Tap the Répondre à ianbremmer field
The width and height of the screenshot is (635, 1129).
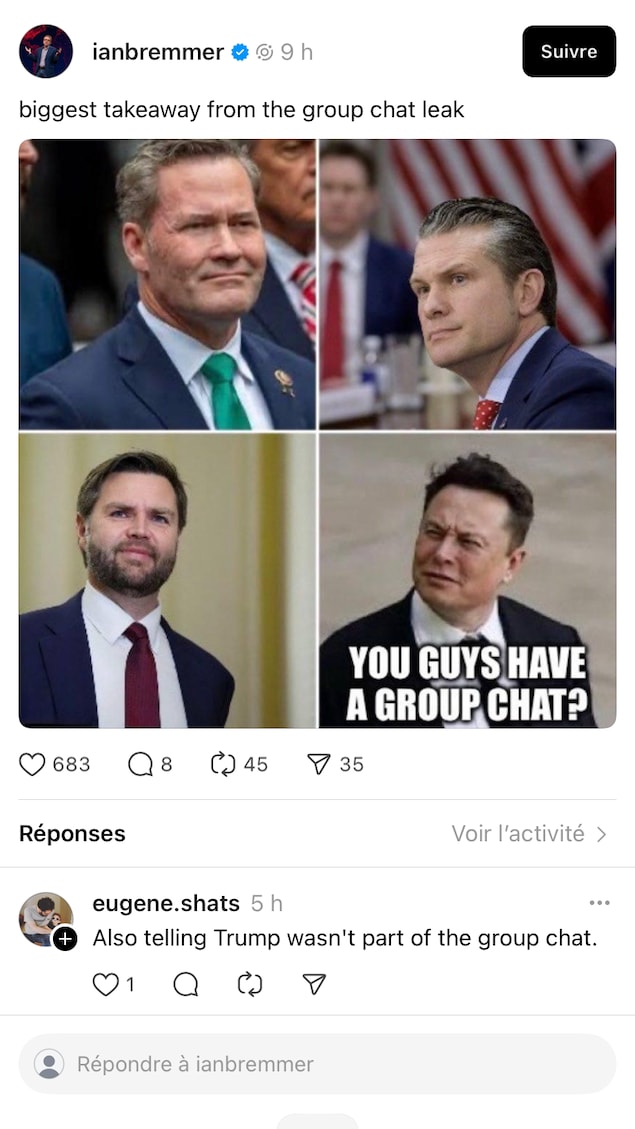pyautogui.click(x=317, y=1063)
